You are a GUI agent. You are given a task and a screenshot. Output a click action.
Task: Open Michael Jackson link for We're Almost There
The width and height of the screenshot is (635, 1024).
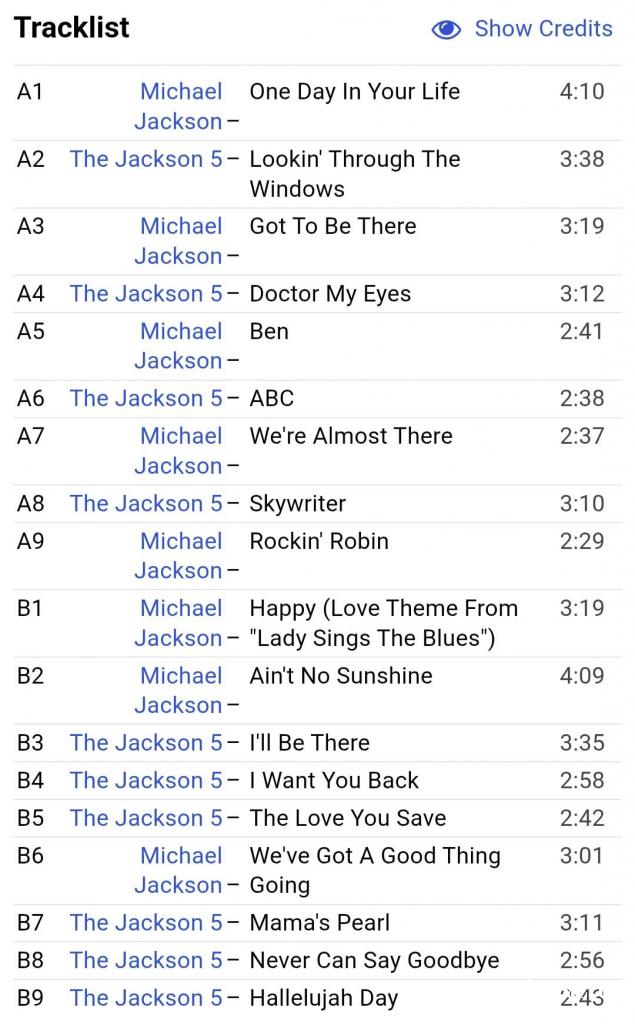pos(178,451)
